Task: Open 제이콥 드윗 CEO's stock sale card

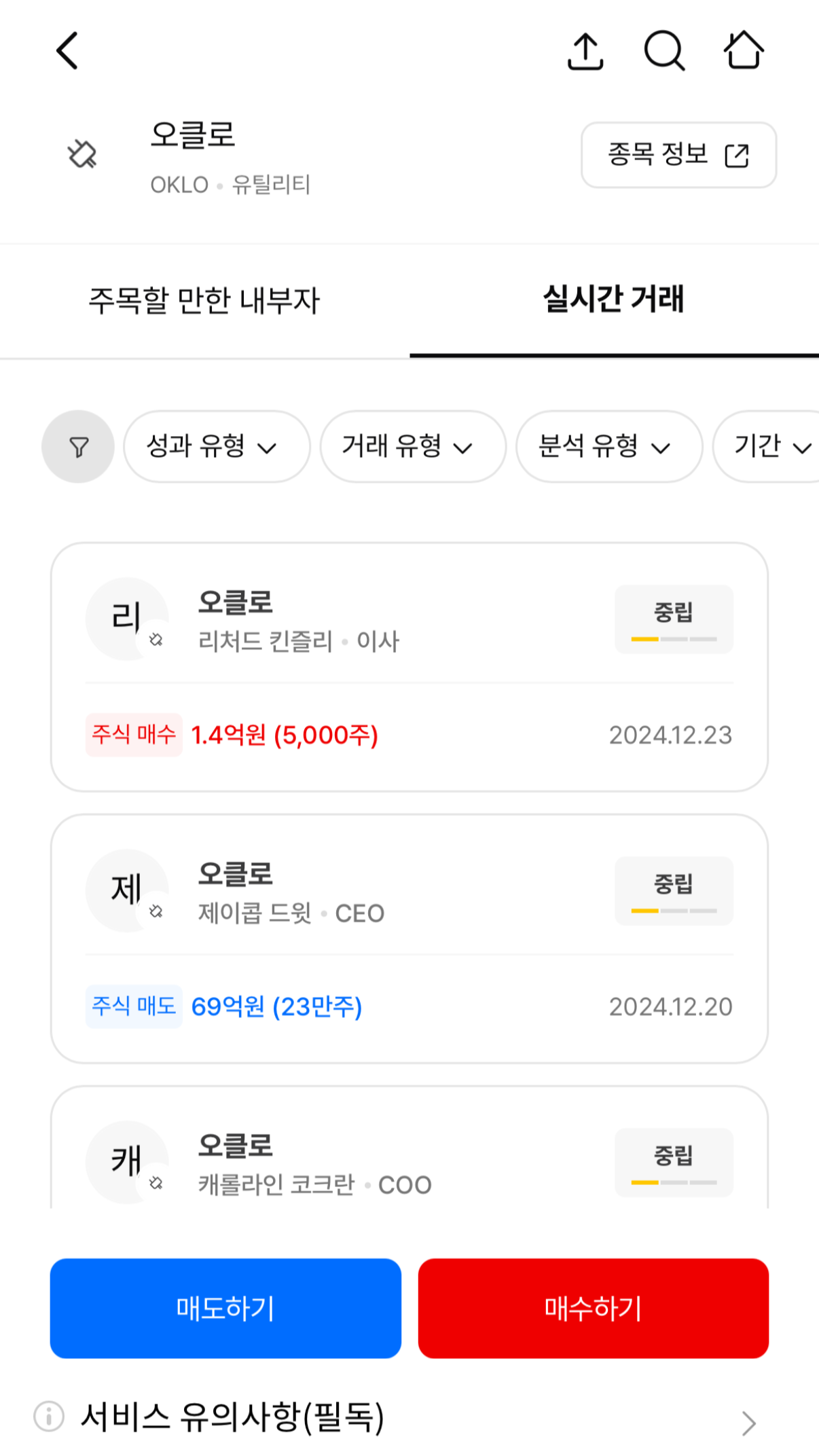Action: [409, 939]
